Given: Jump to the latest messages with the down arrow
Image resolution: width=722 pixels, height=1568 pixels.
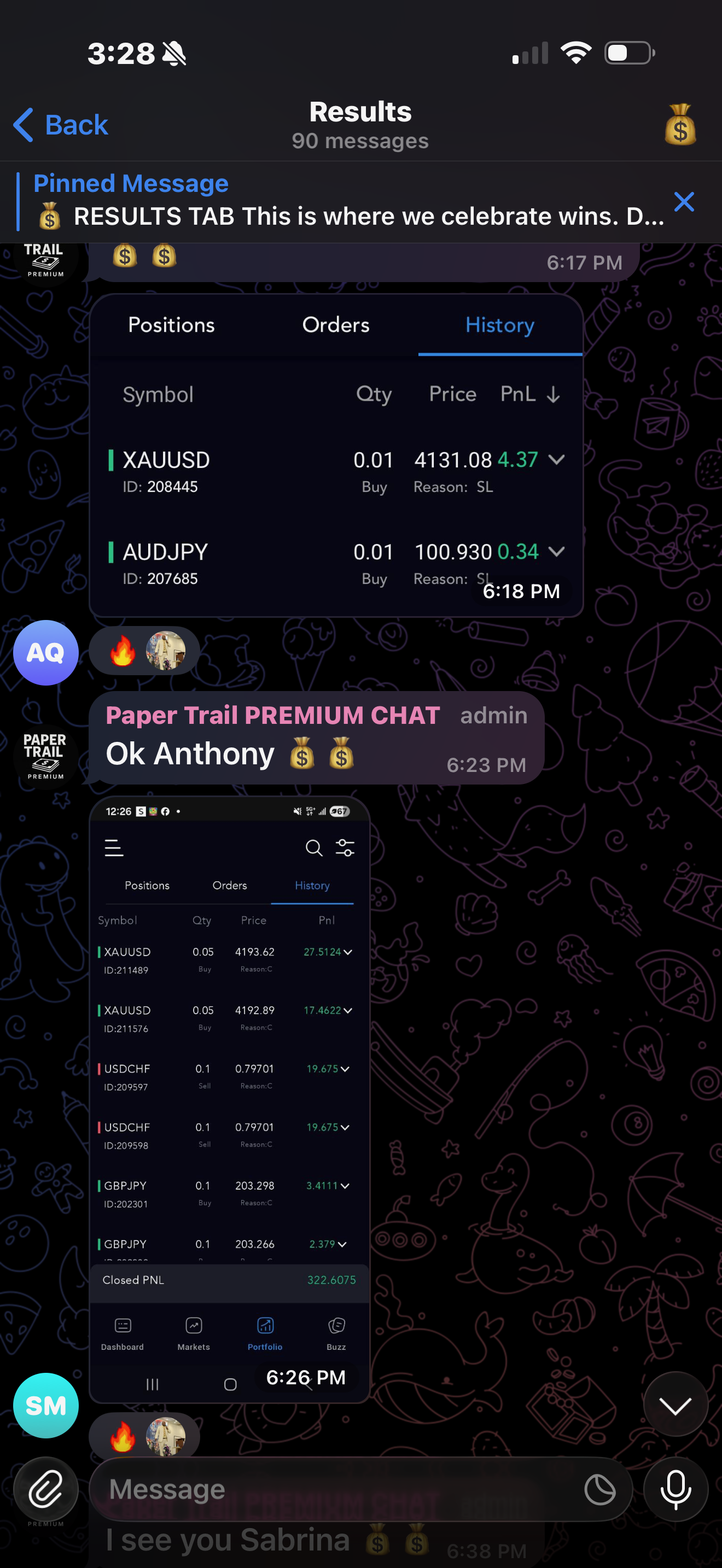Looking at the screenshot, I should 675,1405.
